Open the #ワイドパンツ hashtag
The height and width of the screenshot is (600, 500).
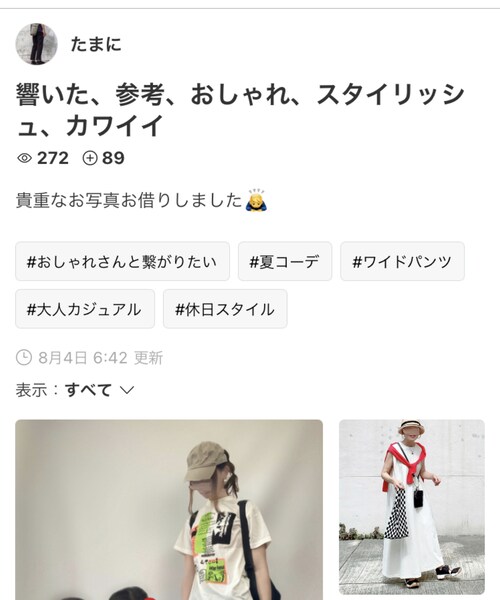point(402,261)
